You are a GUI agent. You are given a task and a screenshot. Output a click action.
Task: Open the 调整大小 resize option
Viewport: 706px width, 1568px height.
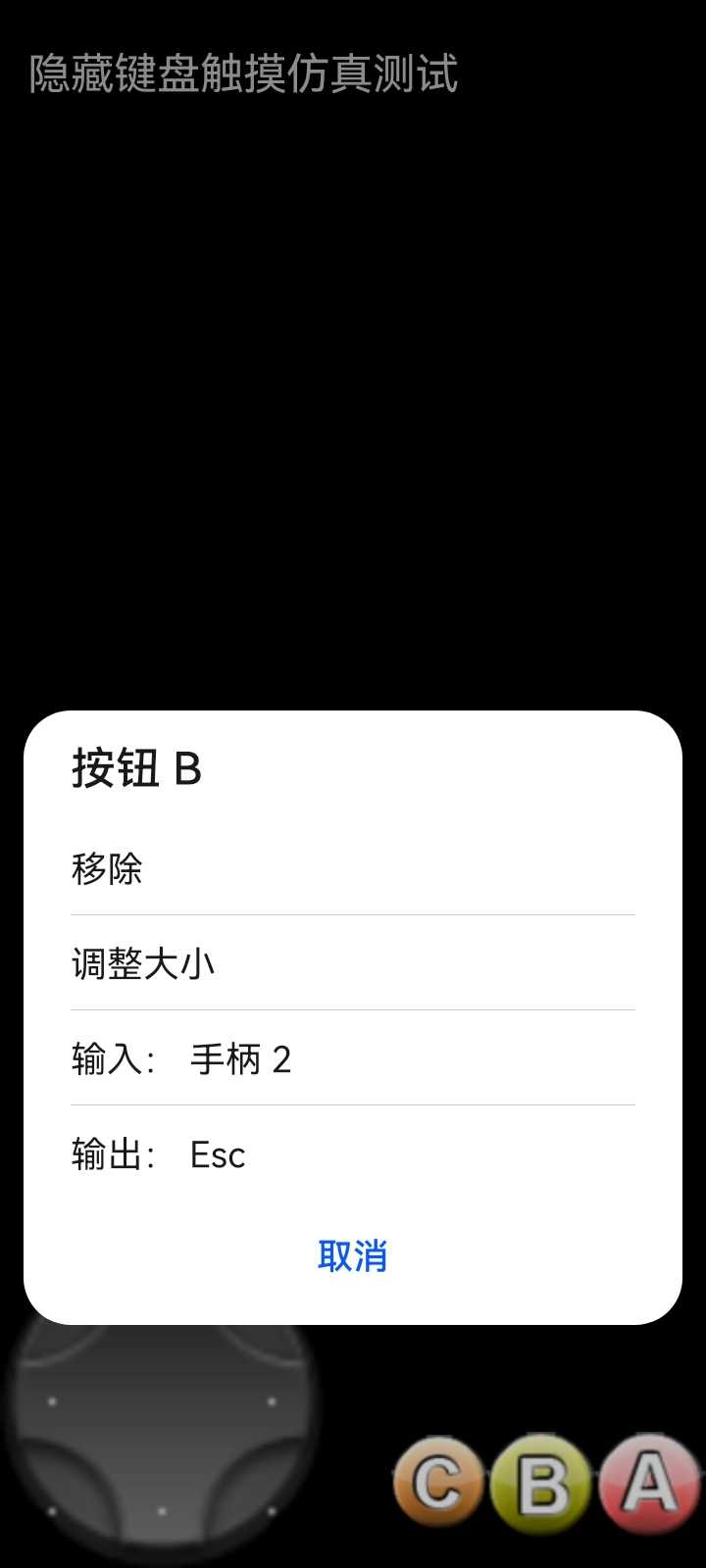pos(352,963)
